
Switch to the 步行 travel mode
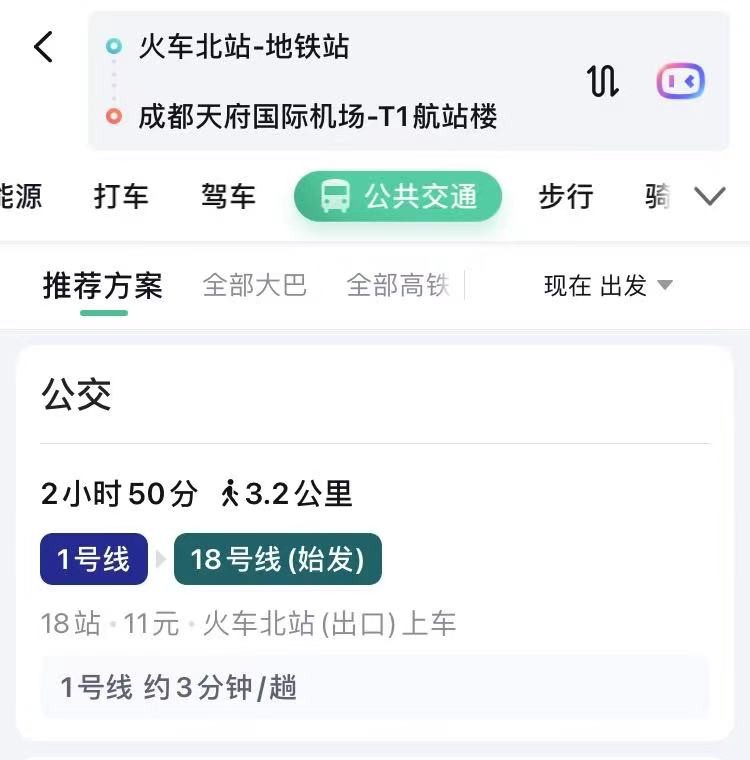click(x=566, y=197)
